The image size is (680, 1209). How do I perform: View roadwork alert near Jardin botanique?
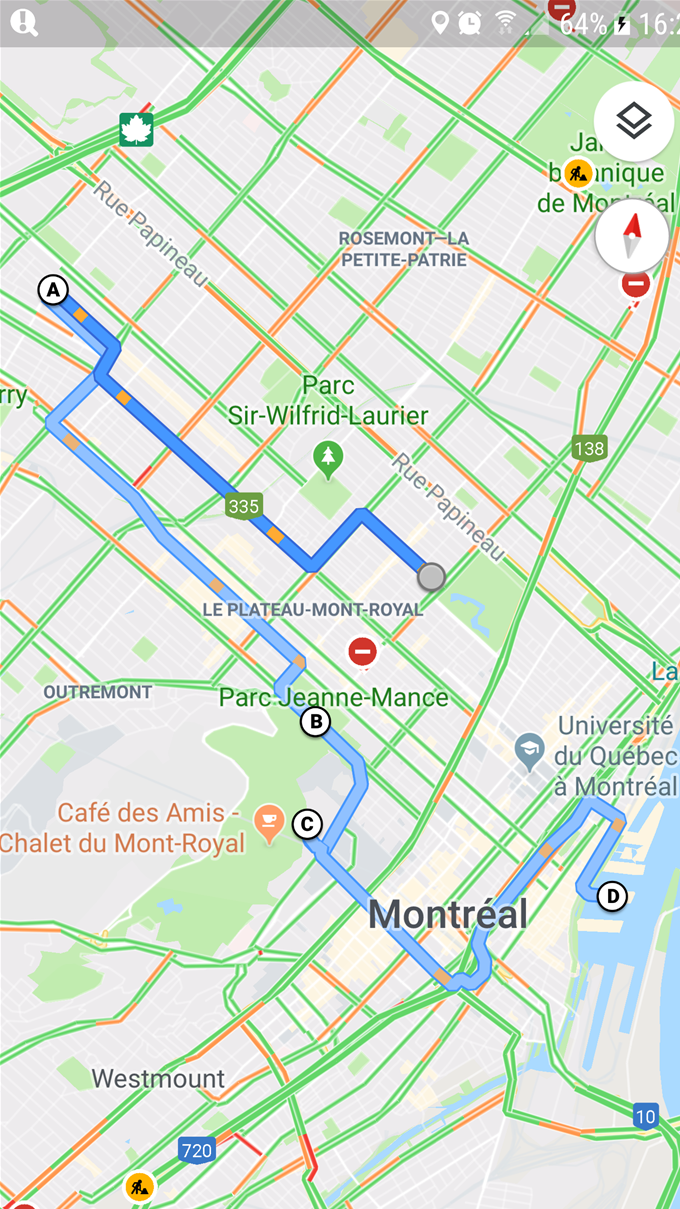(577, 173)
